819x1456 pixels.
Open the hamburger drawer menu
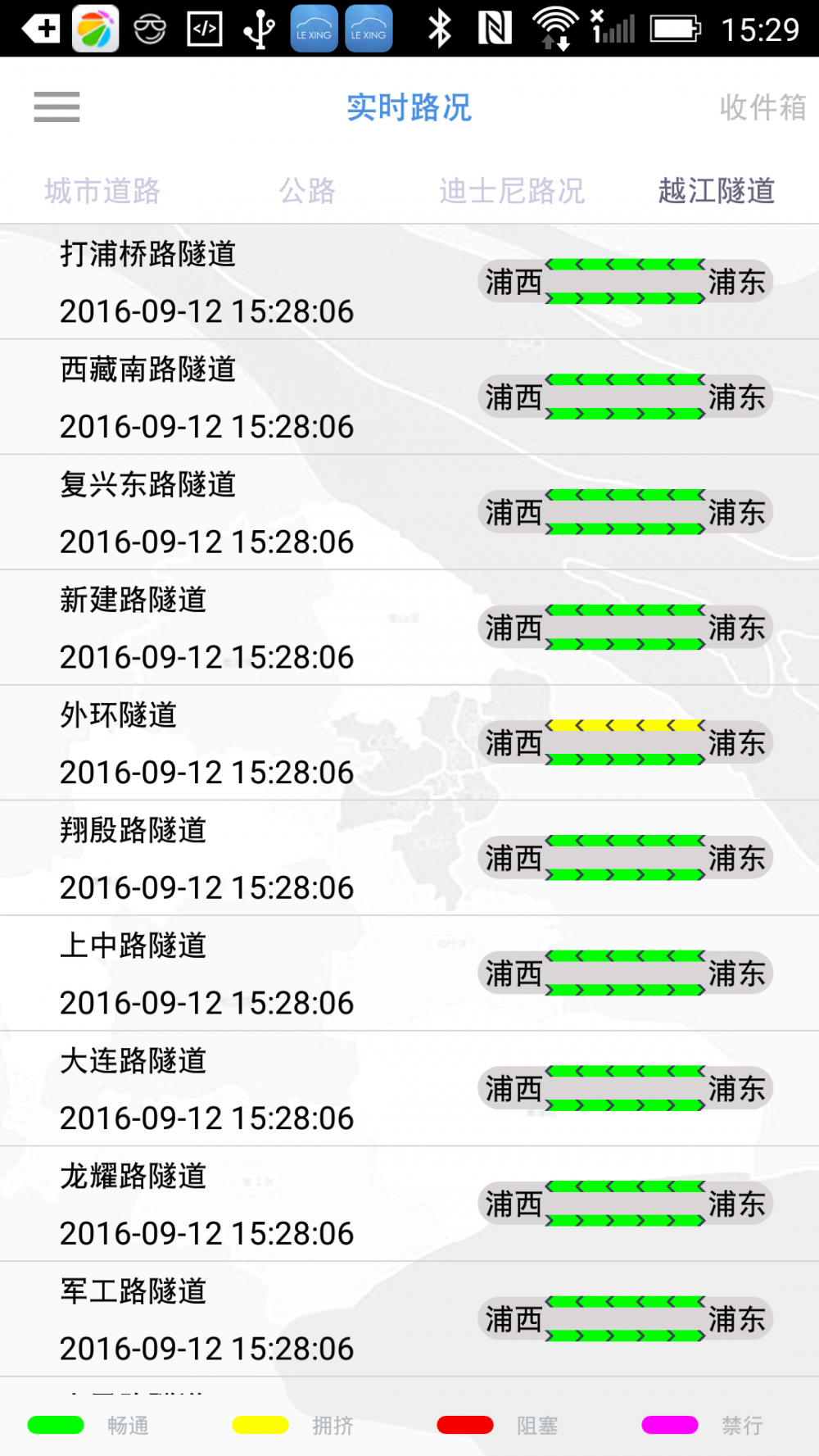[57, 107]
